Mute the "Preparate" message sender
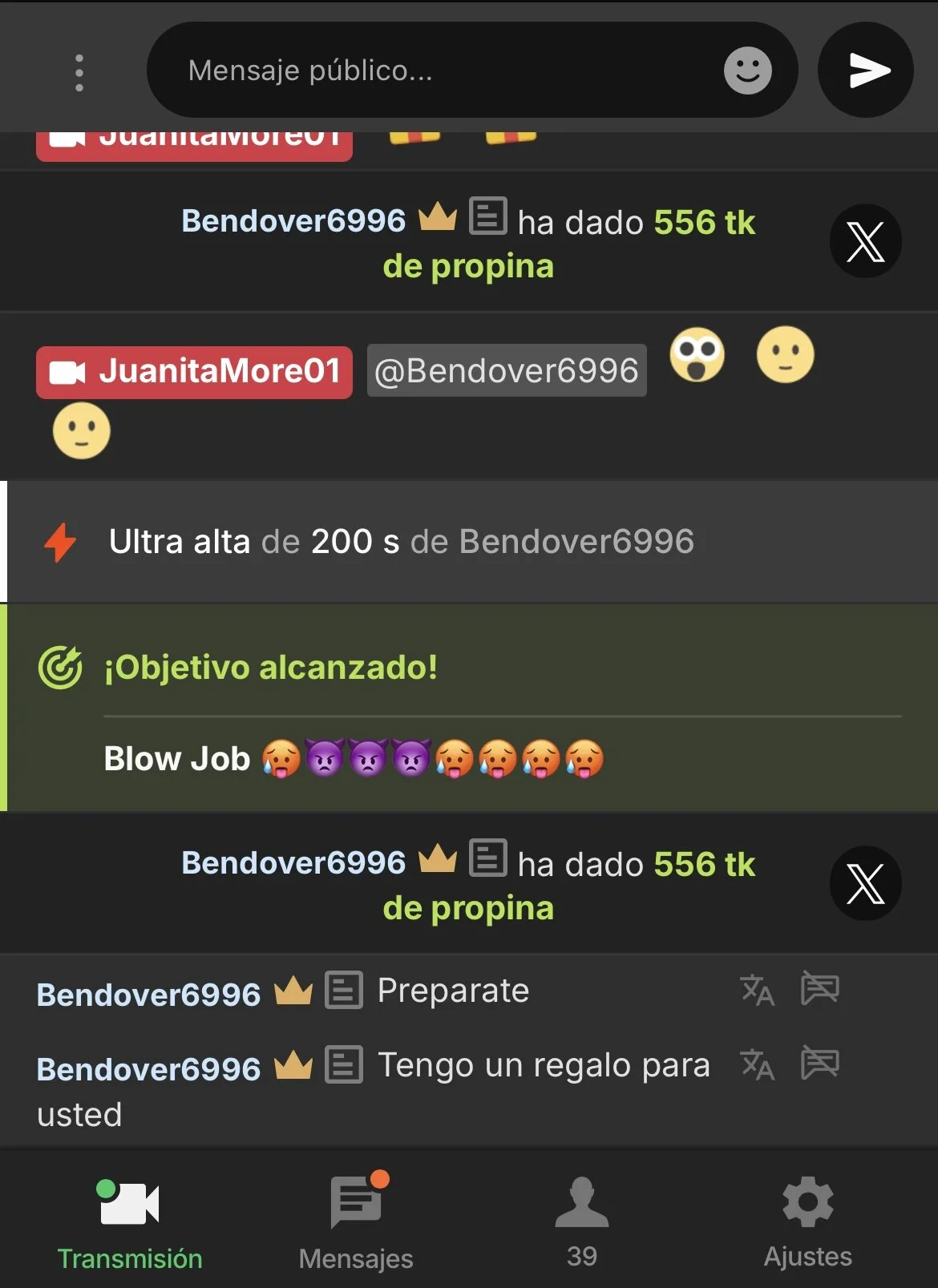 819,990
